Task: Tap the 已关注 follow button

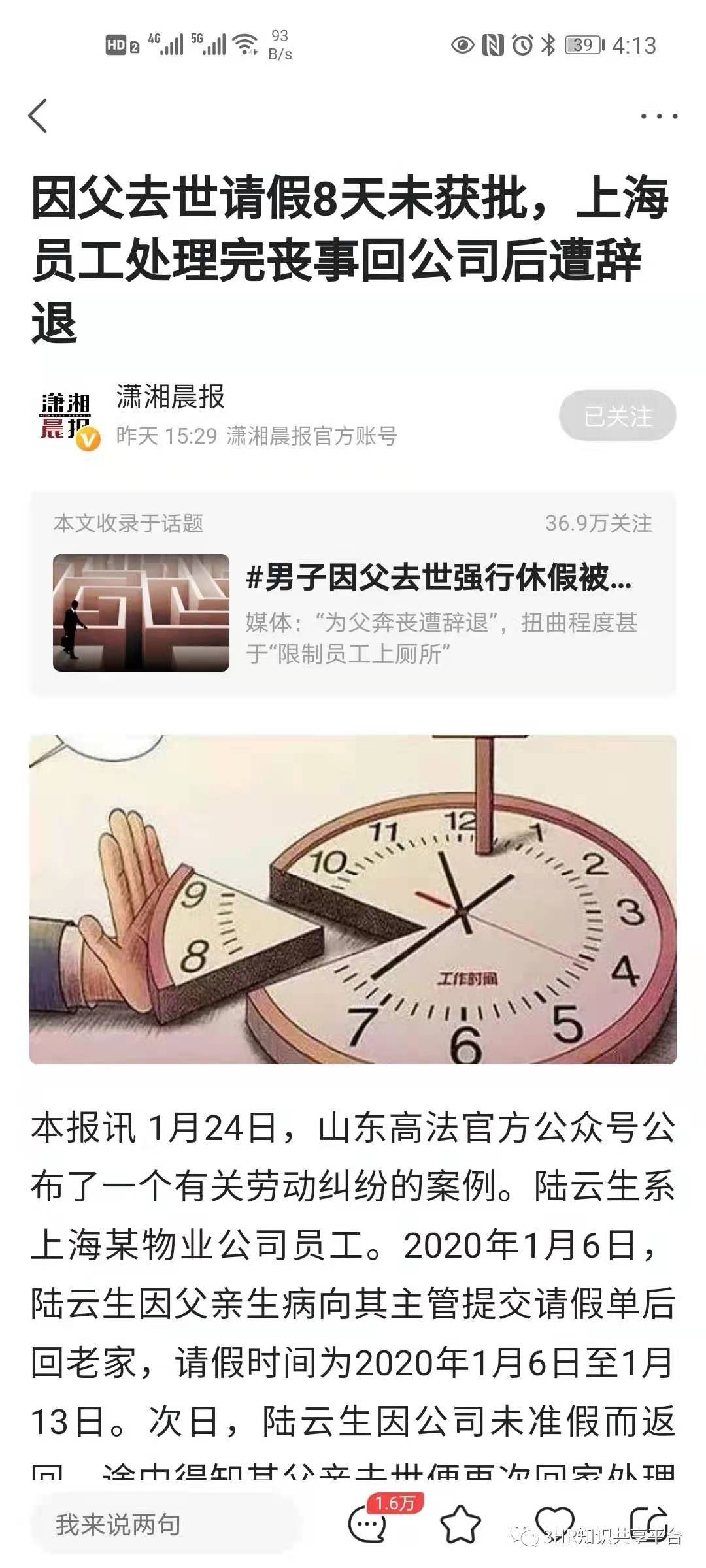Action: tap(617, 416)
